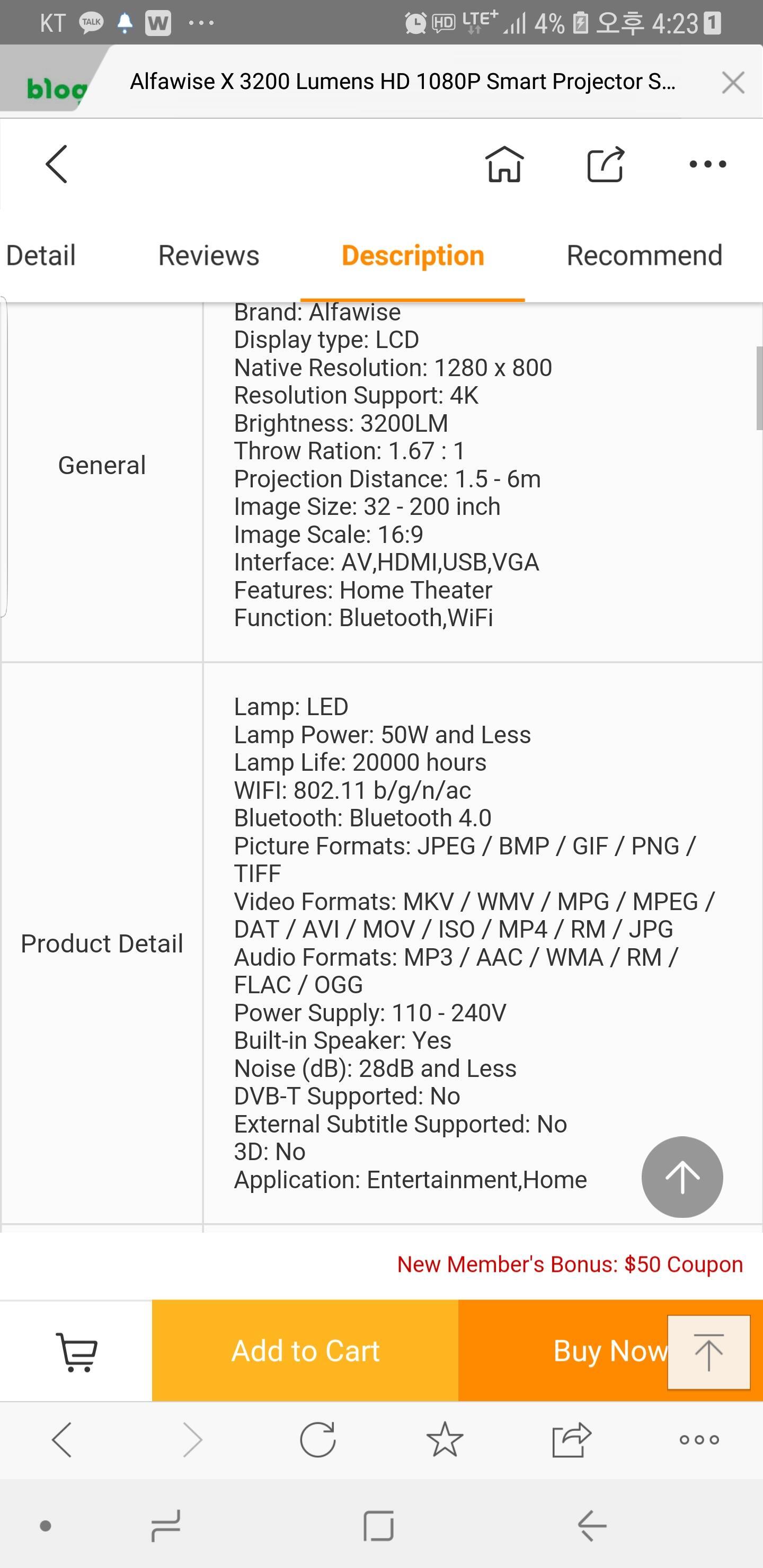Switch to the Detail tab
763x1568 pixels.
click(x=41, y=255)
